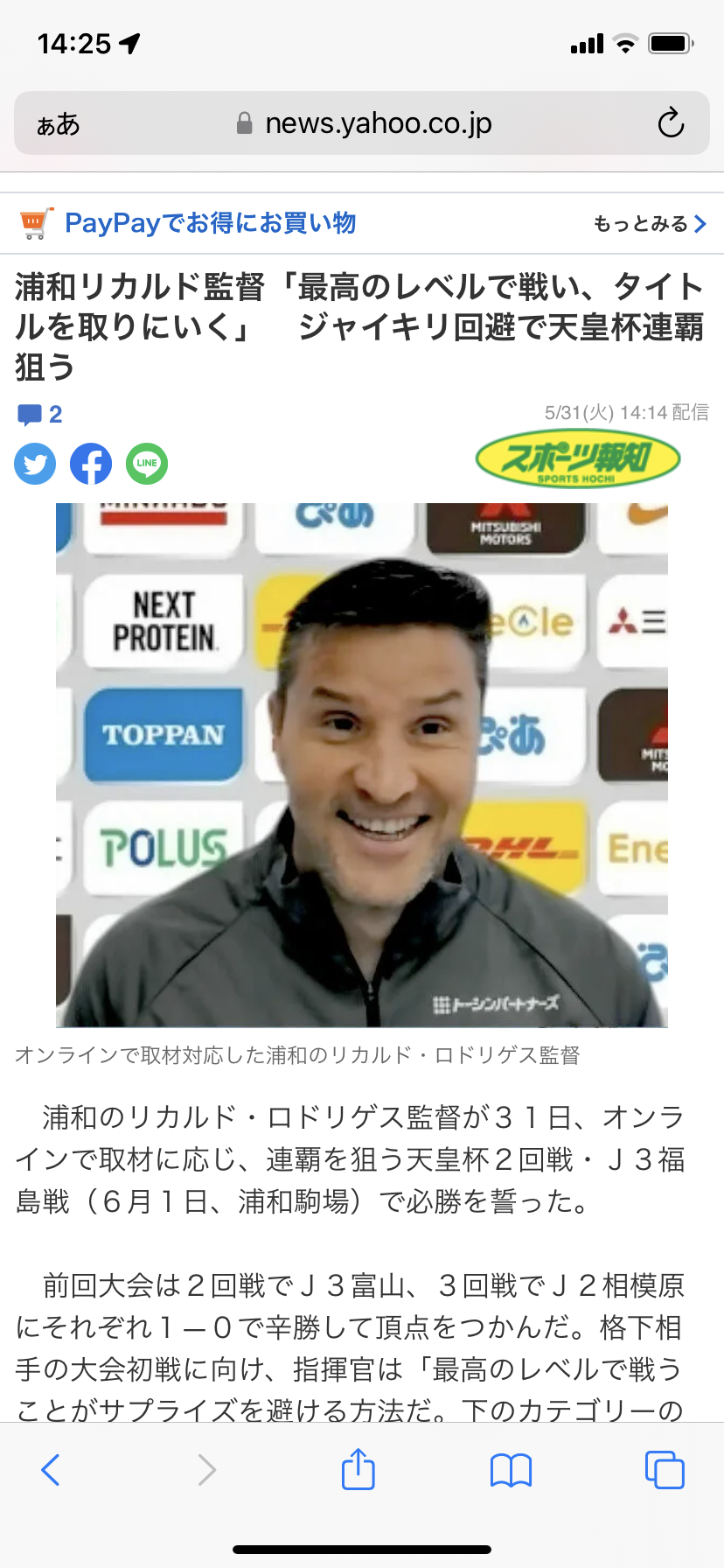Visit the スポーツ報知 source page
This screenshot has height=1568, width=724.
(x=577, y=460)
